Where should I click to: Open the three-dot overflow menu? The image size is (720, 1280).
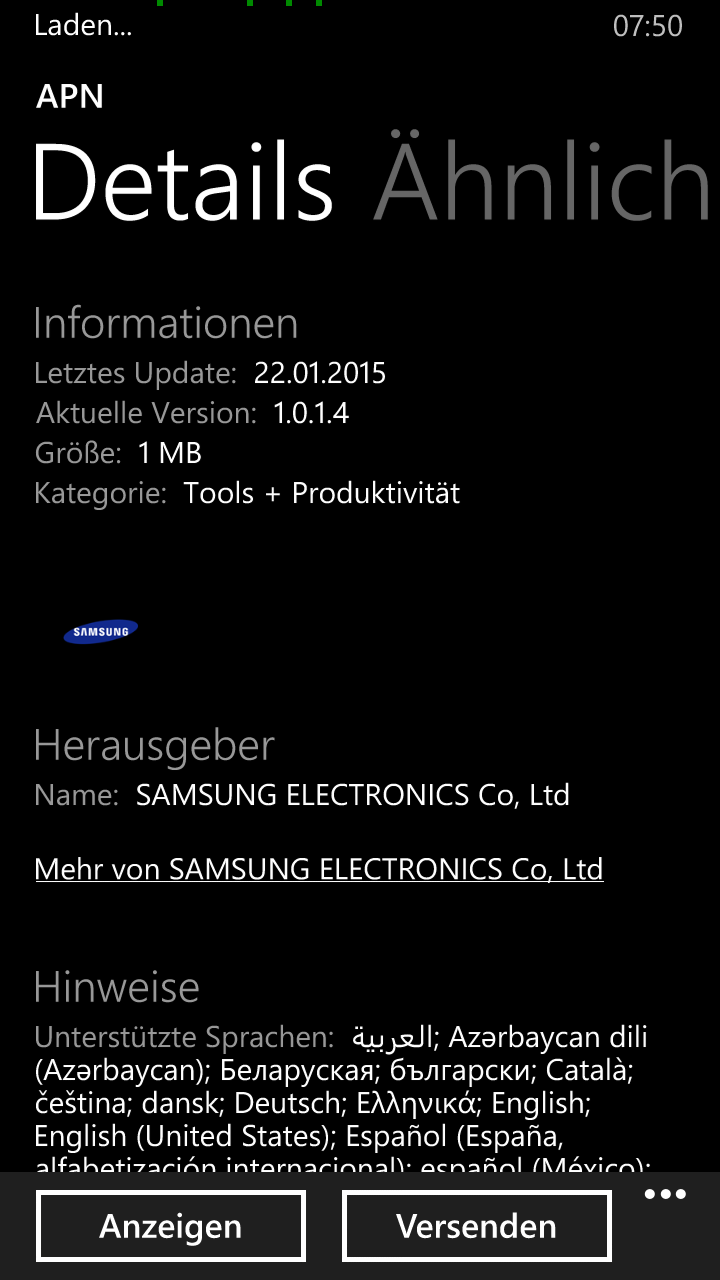[665, 1195]
